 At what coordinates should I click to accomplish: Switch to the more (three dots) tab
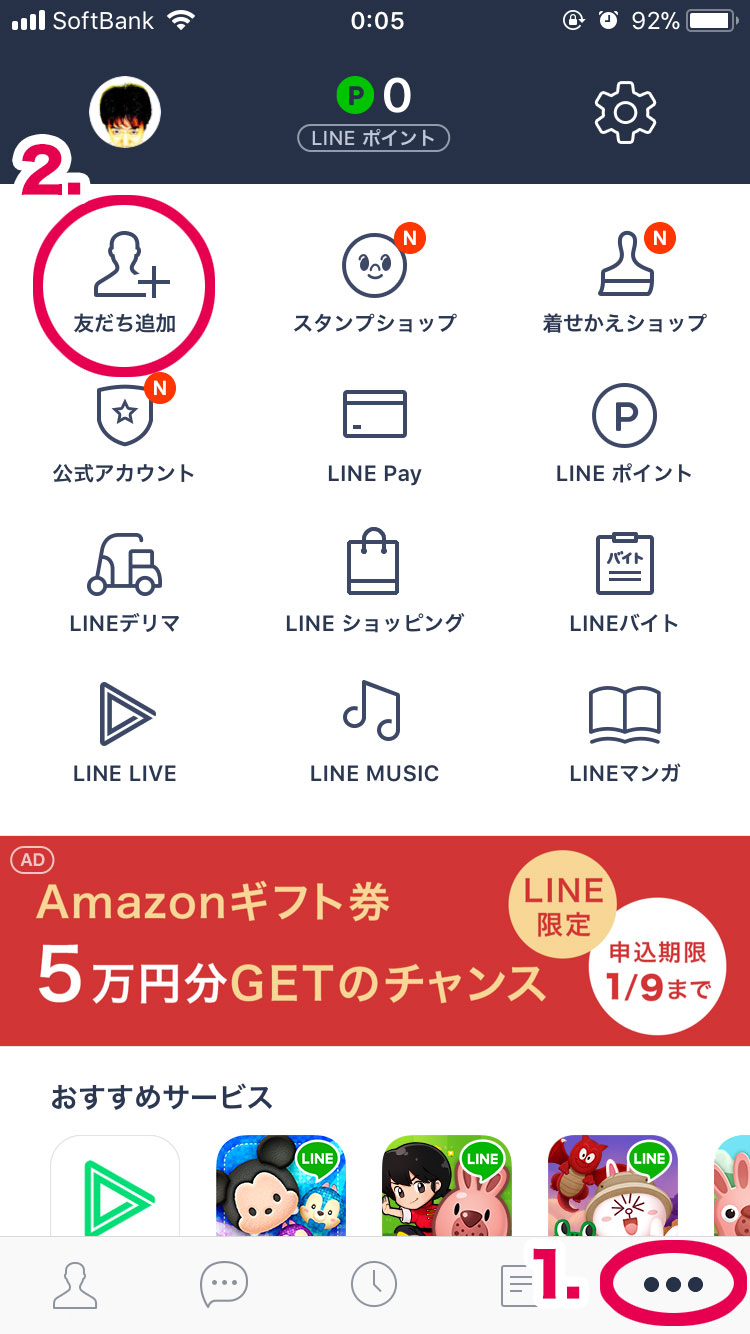pyautogui.click(x=674, y=1285)
